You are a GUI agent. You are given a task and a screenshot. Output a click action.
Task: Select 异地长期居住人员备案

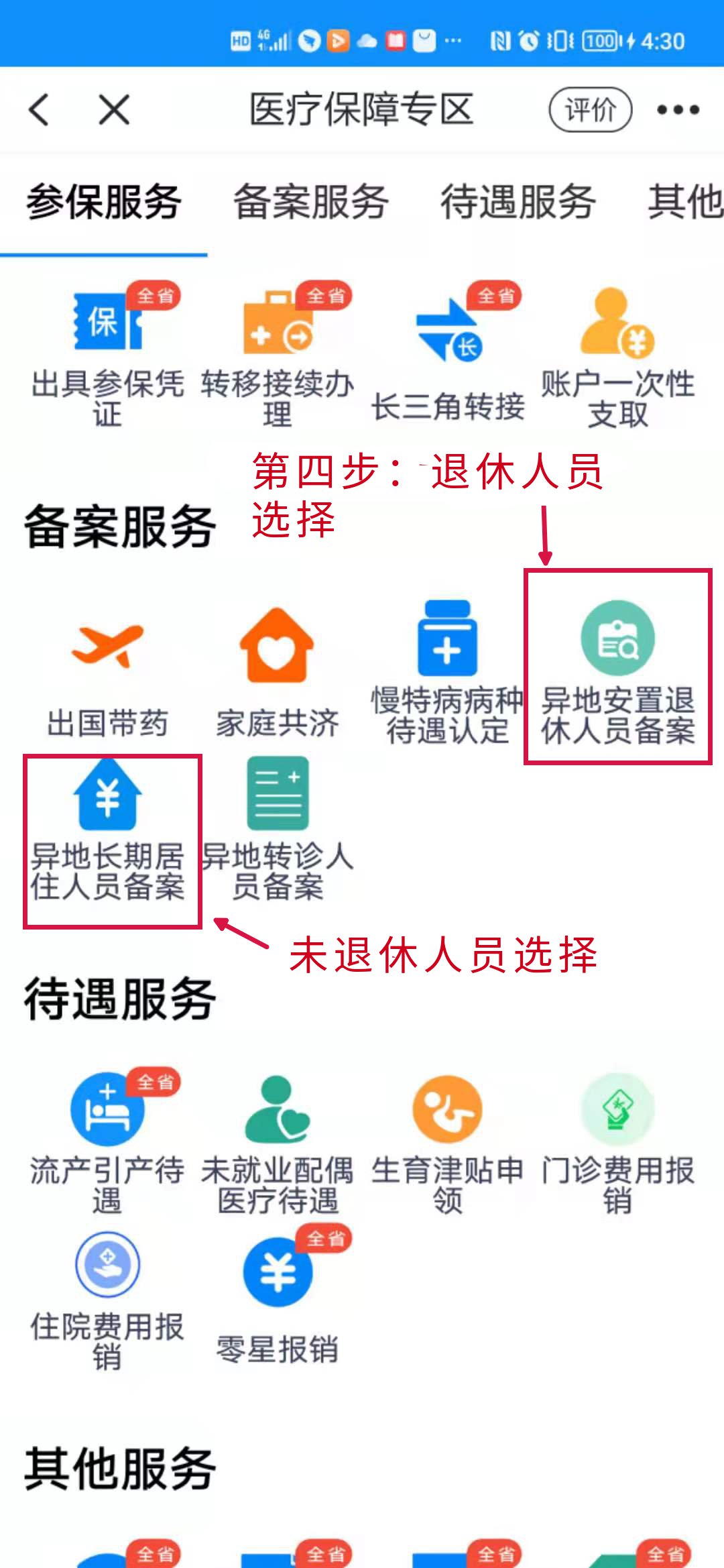click(107, 832)
